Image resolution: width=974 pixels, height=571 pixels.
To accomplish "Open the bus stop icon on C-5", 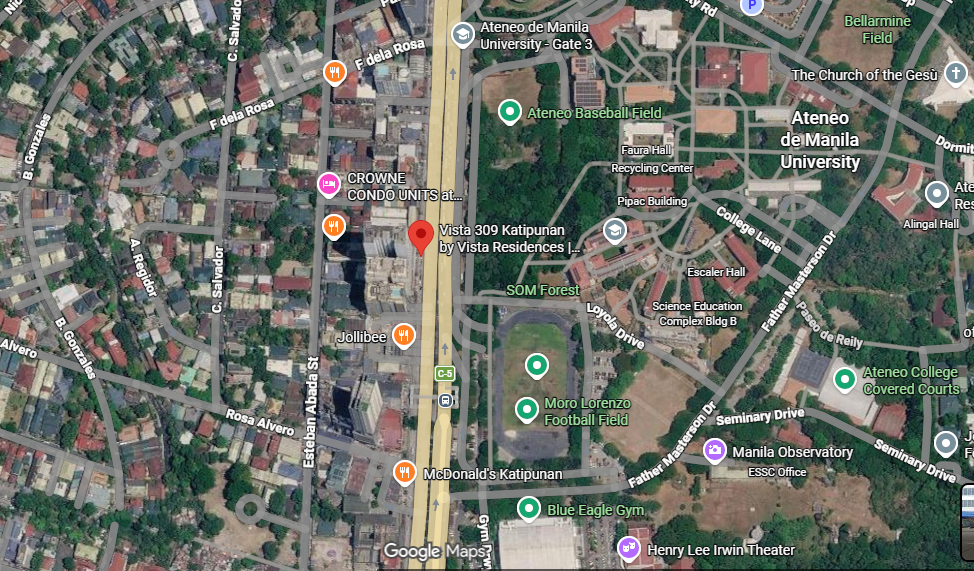I will [445, 400].
